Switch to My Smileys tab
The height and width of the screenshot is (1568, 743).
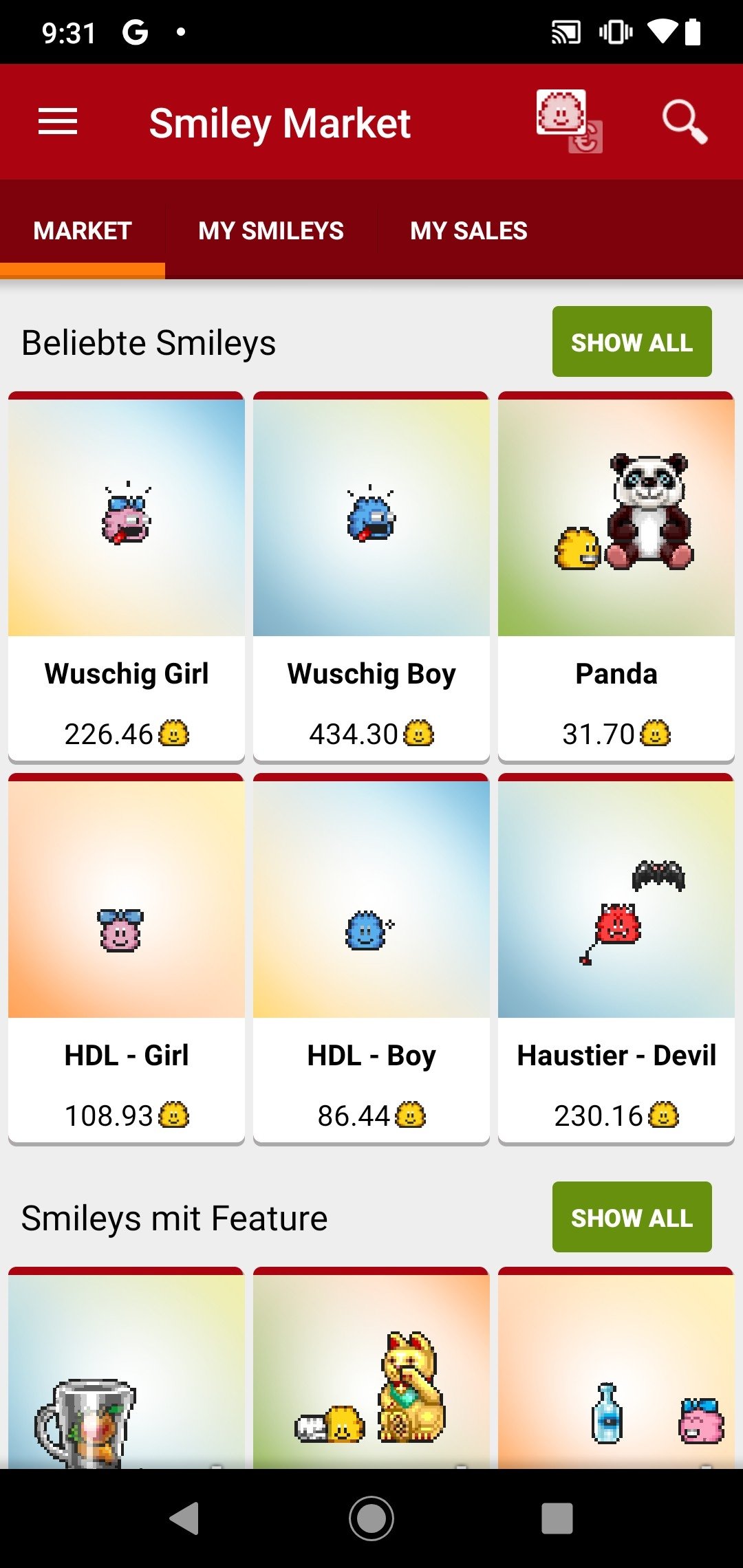[271, 230]
